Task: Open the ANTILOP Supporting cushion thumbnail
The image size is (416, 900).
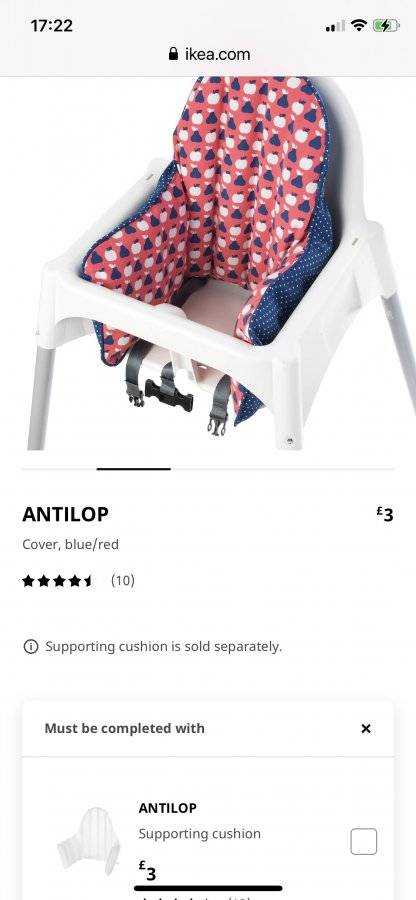Action: tap(88, 840)
